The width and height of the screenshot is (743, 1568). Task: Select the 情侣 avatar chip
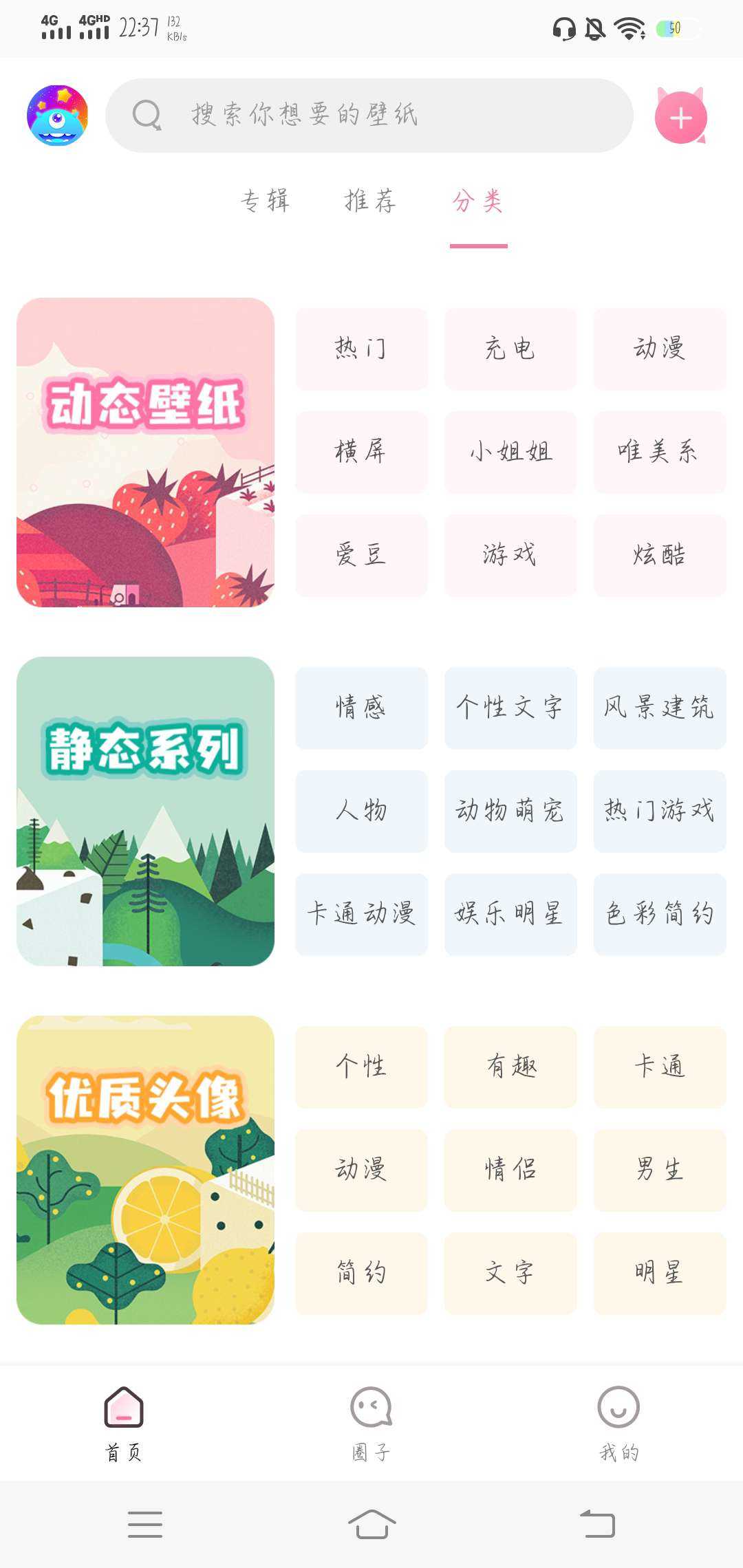point(510,1170)
